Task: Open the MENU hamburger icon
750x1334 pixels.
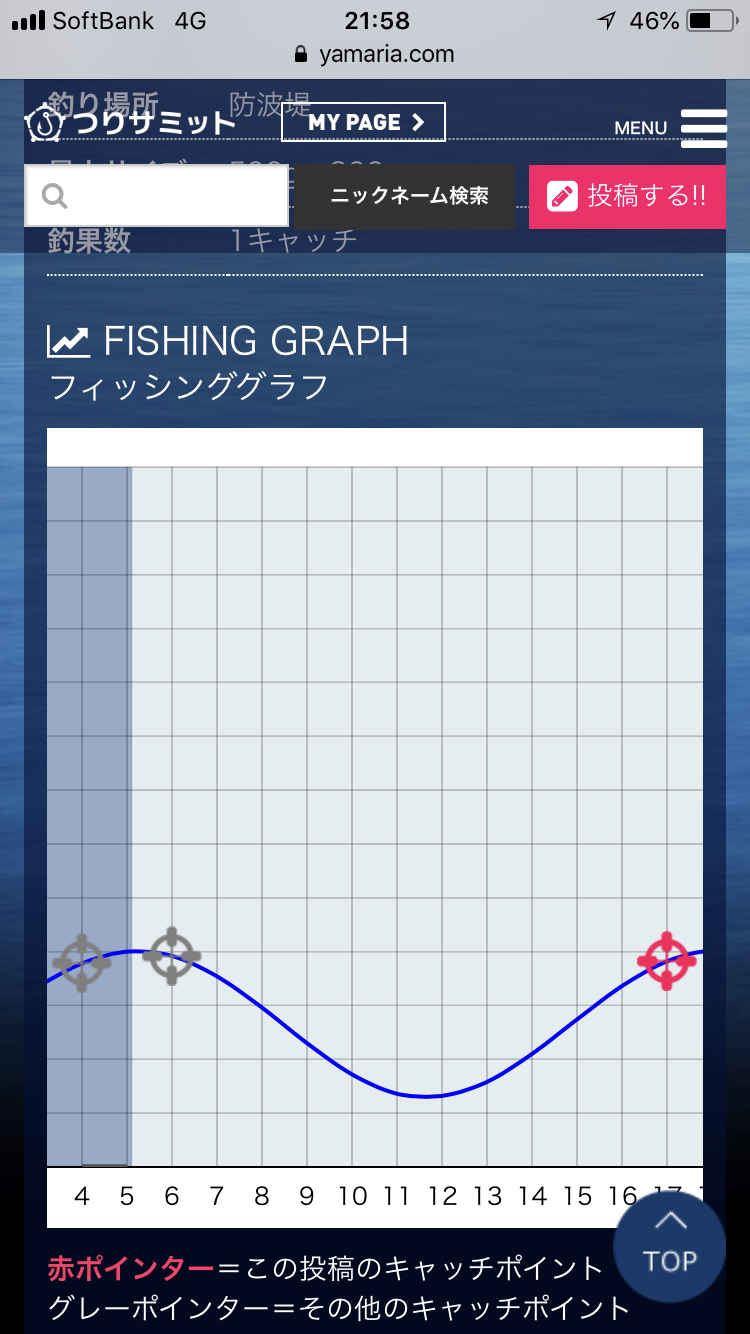Action: tap(703, 127)
